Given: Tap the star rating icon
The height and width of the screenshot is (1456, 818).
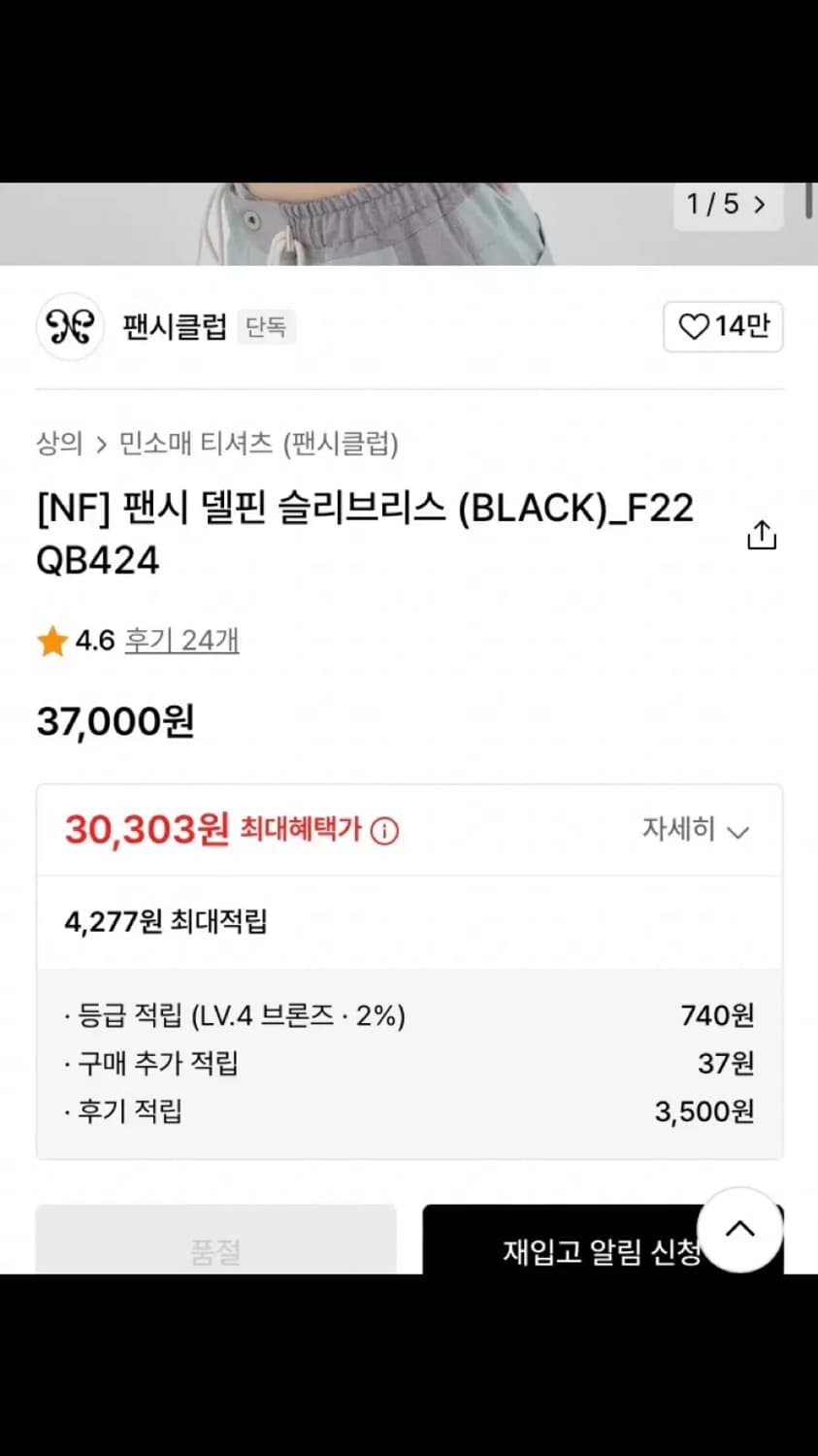Looking at the screenshot, I should point(52,641).
